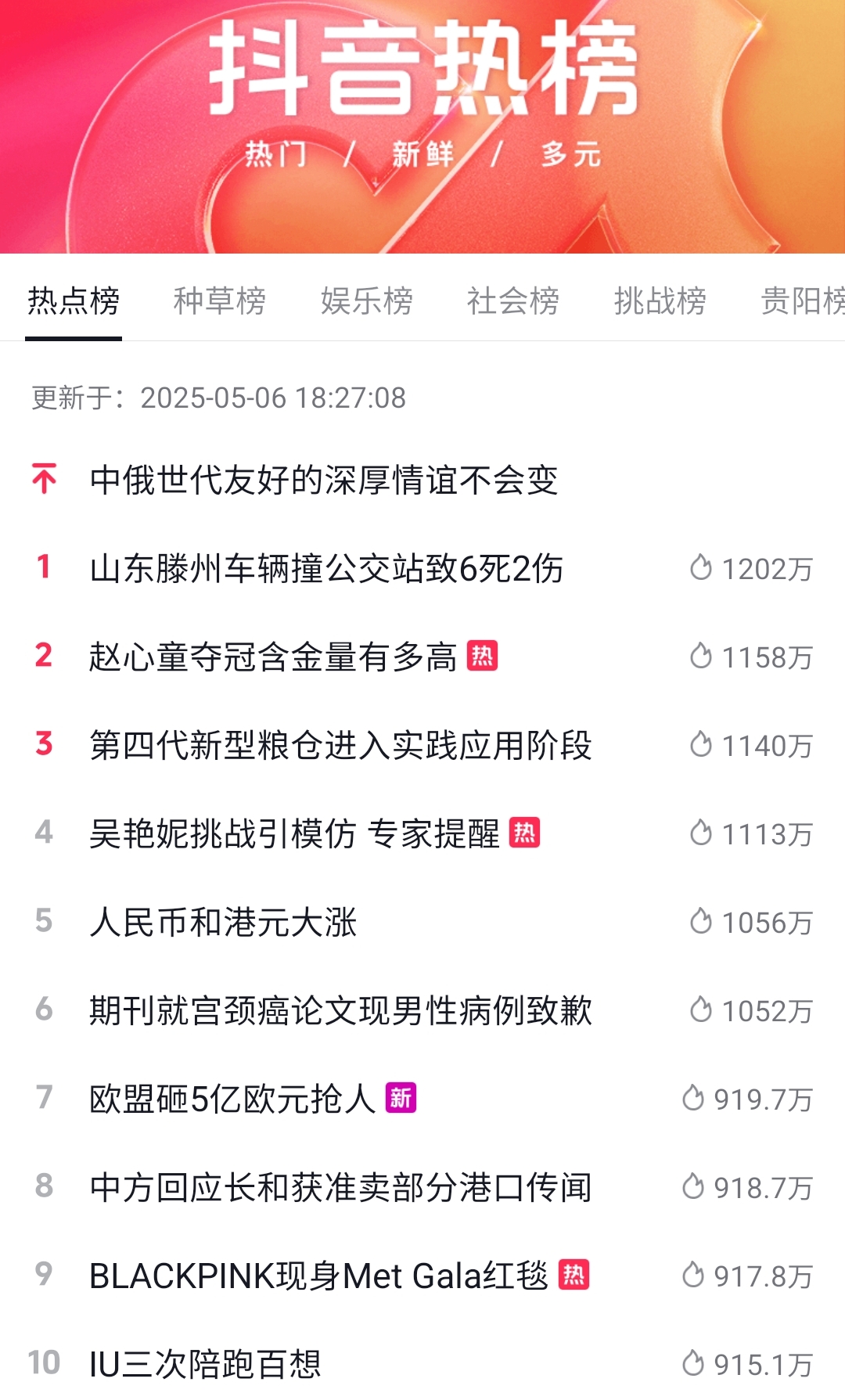Switch to the 种草榜 tab
This screenshot has height=1400, width=845.
click(x=220, y=301)
